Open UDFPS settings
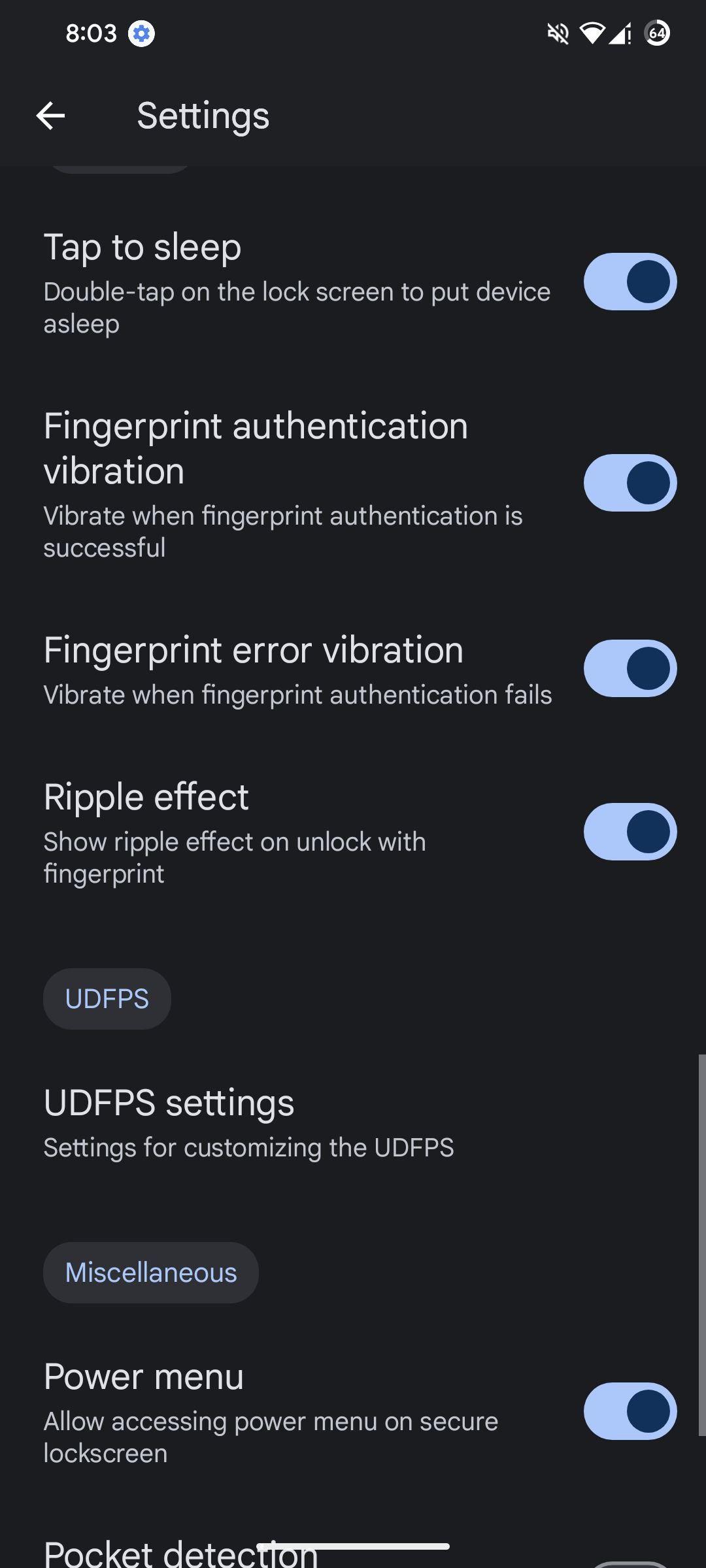The image size is (706, 1568). click(x=353, y=1123)
